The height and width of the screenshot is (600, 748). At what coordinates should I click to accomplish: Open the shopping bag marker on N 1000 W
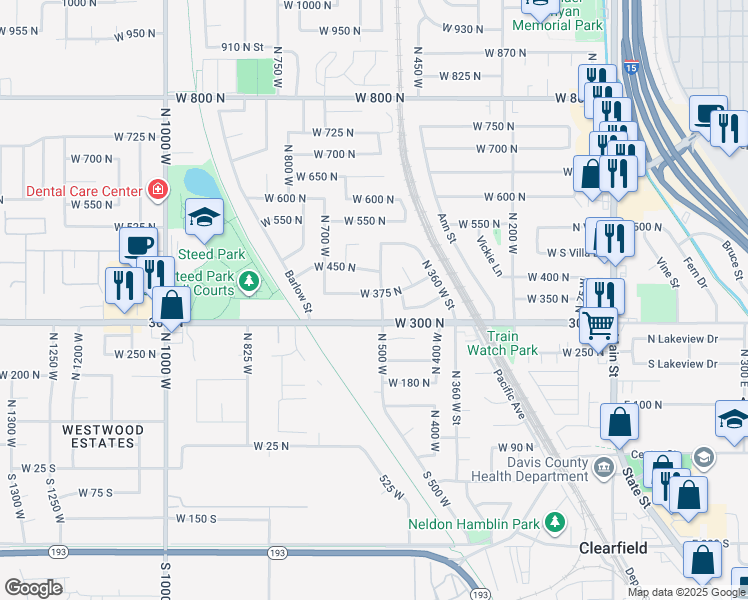[x=172, y=306]
